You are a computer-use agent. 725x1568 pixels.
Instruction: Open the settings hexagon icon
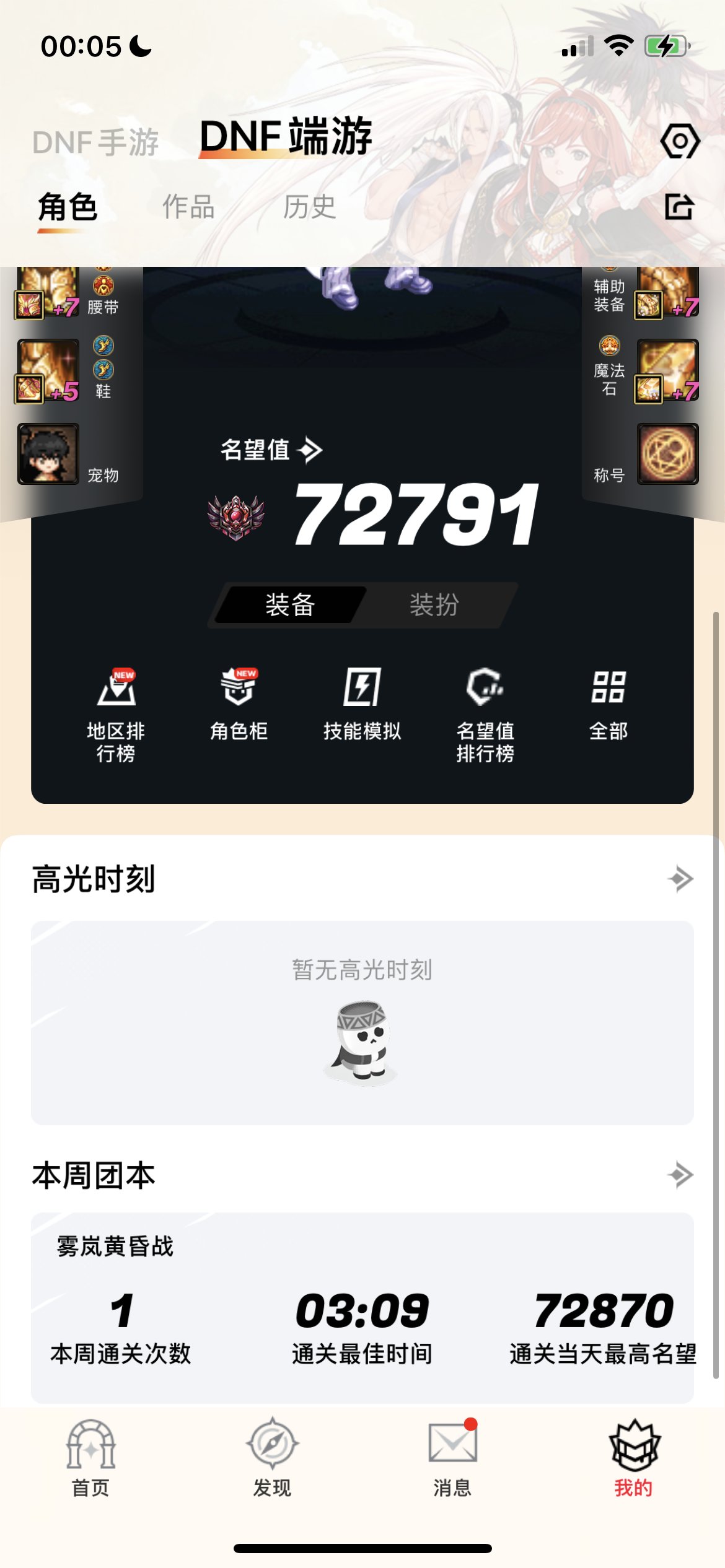point(680,141)
